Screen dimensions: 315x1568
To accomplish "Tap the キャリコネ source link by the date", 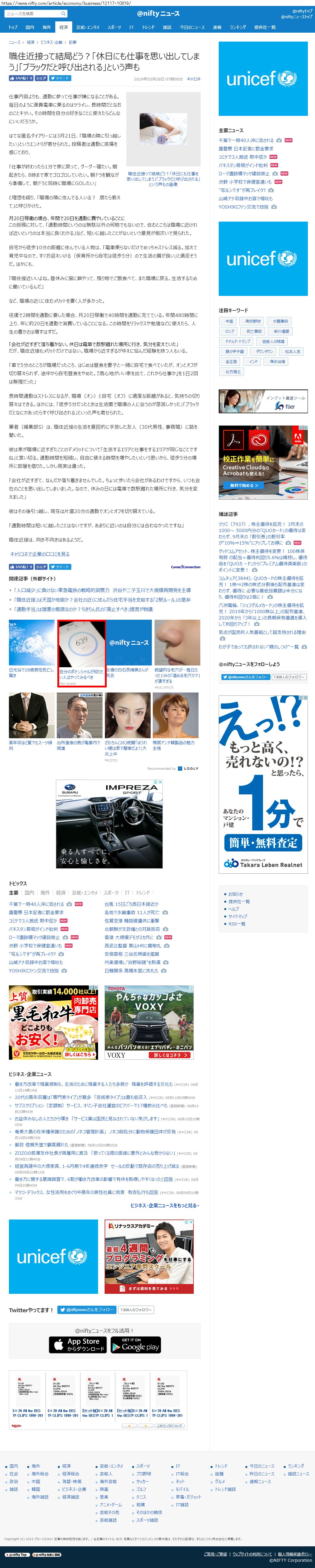I will [194, 79].
